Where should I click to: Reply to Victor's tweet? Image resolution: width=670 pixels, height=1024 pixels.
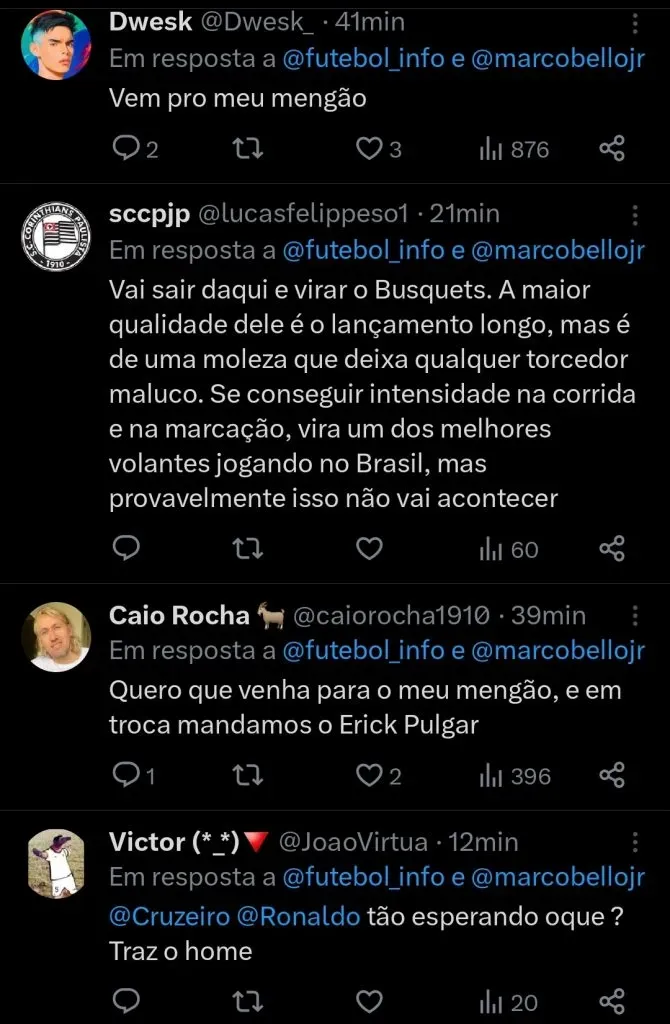(125, 1001)
